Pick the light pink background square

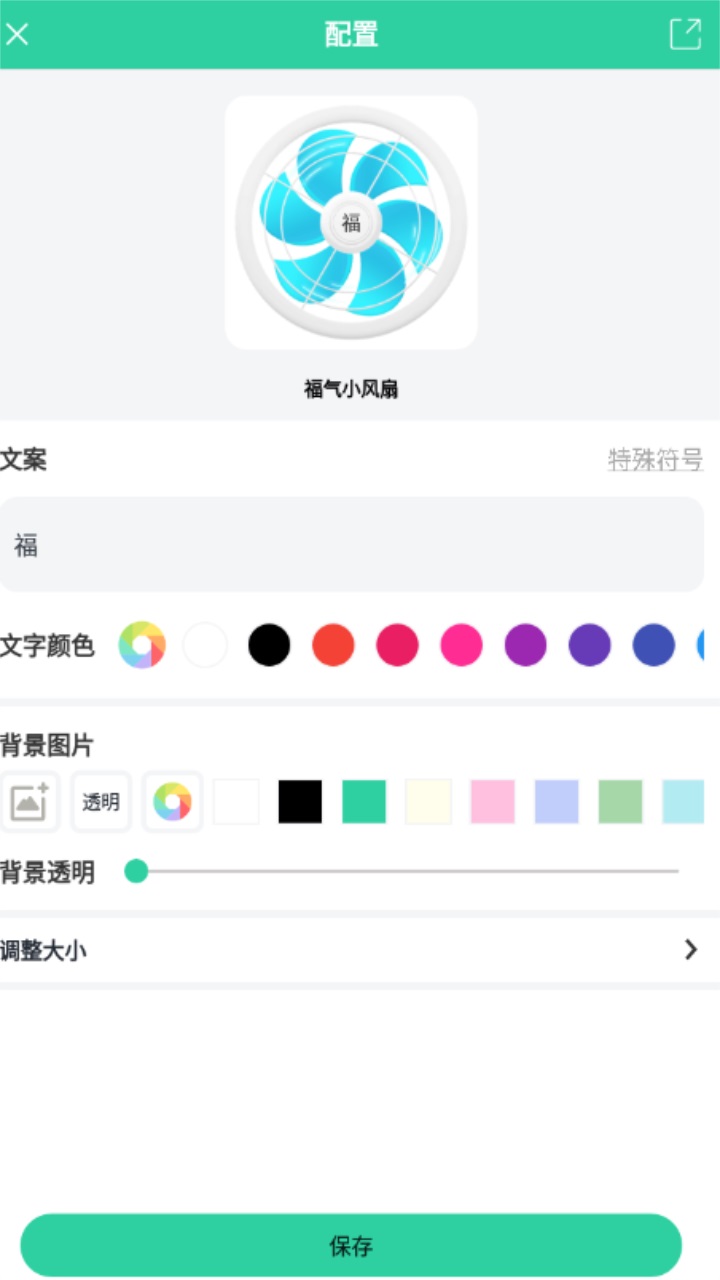[x=492, y=802]
